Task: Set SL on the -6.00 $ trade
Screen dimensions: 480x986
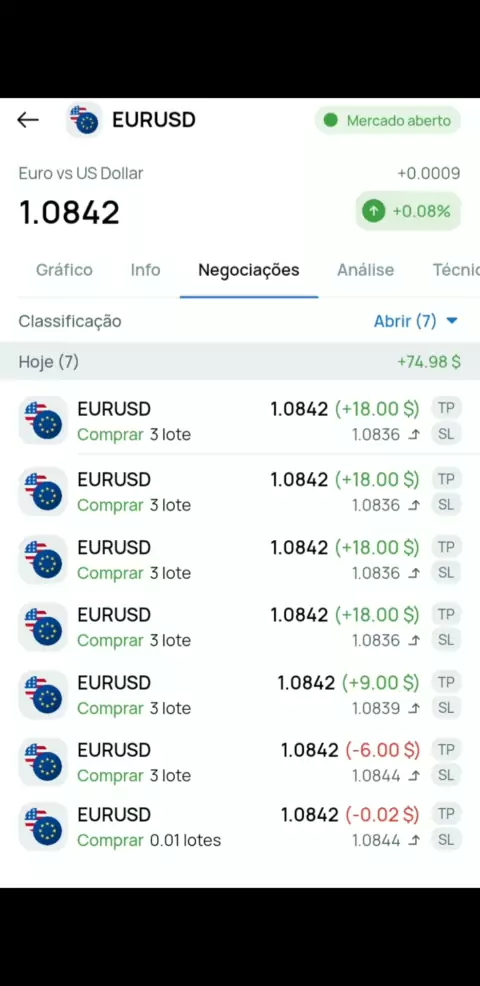Action: [446, 775]
